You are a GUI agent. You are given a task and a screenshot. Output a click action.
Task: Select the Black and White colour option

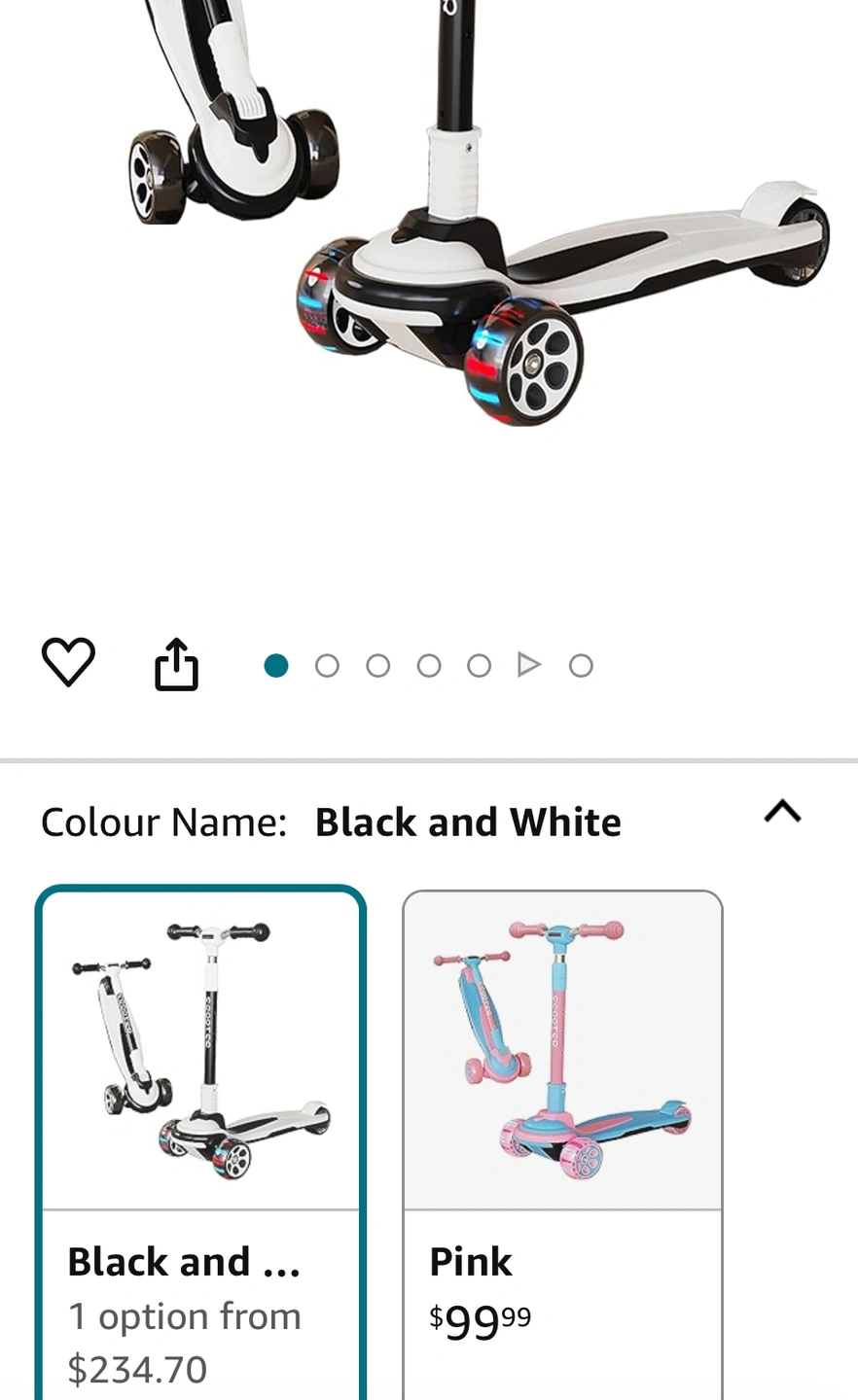pos(200,1137)
